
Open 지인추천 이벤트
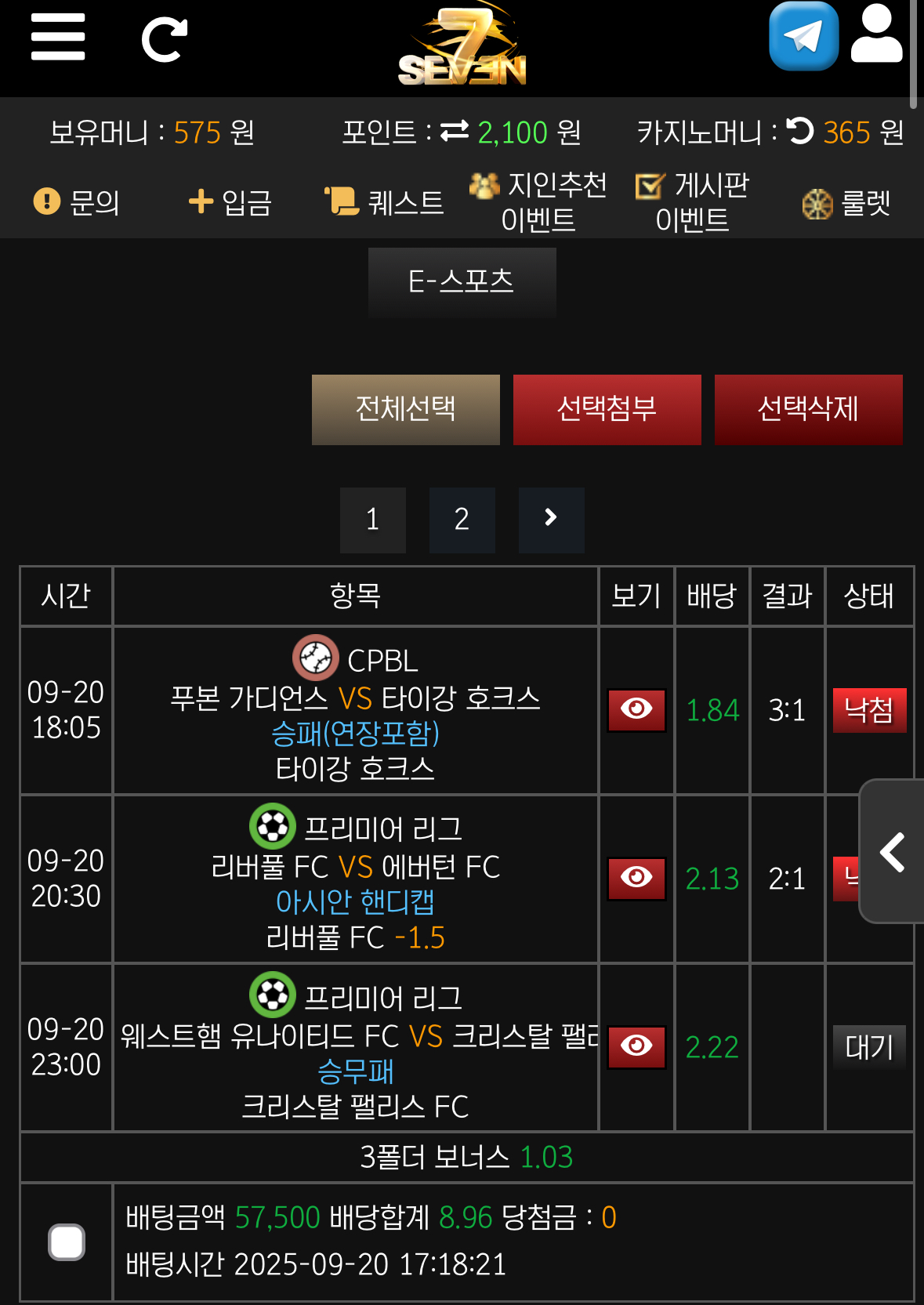click(x=538, y=202)
